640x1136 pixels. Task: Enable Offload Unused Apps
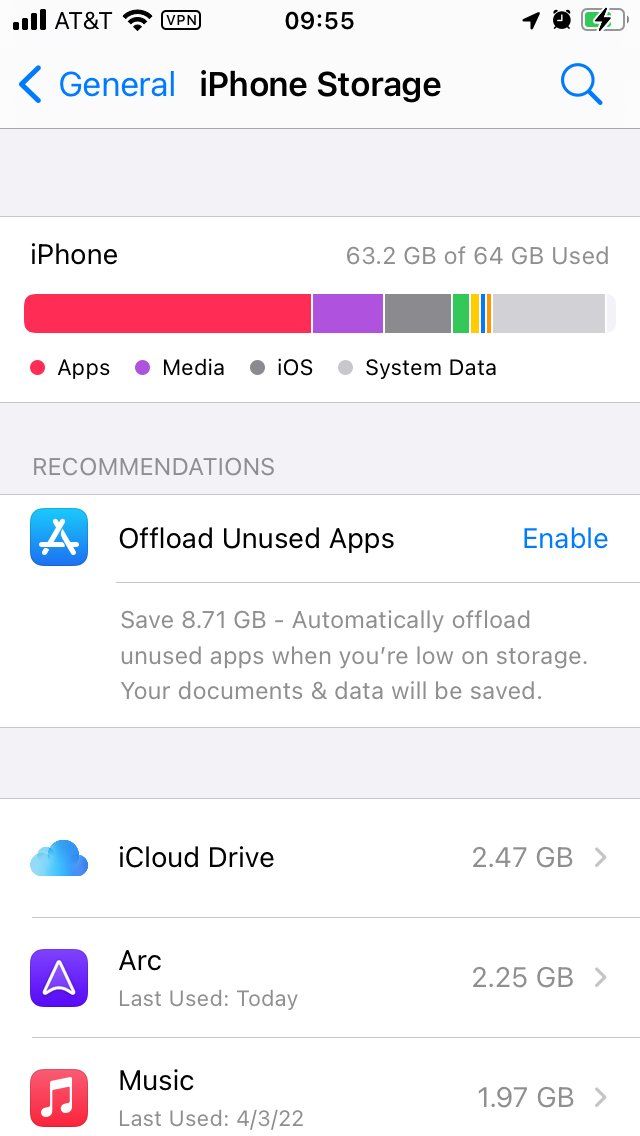pyautogui.click(x=565, y=538)
